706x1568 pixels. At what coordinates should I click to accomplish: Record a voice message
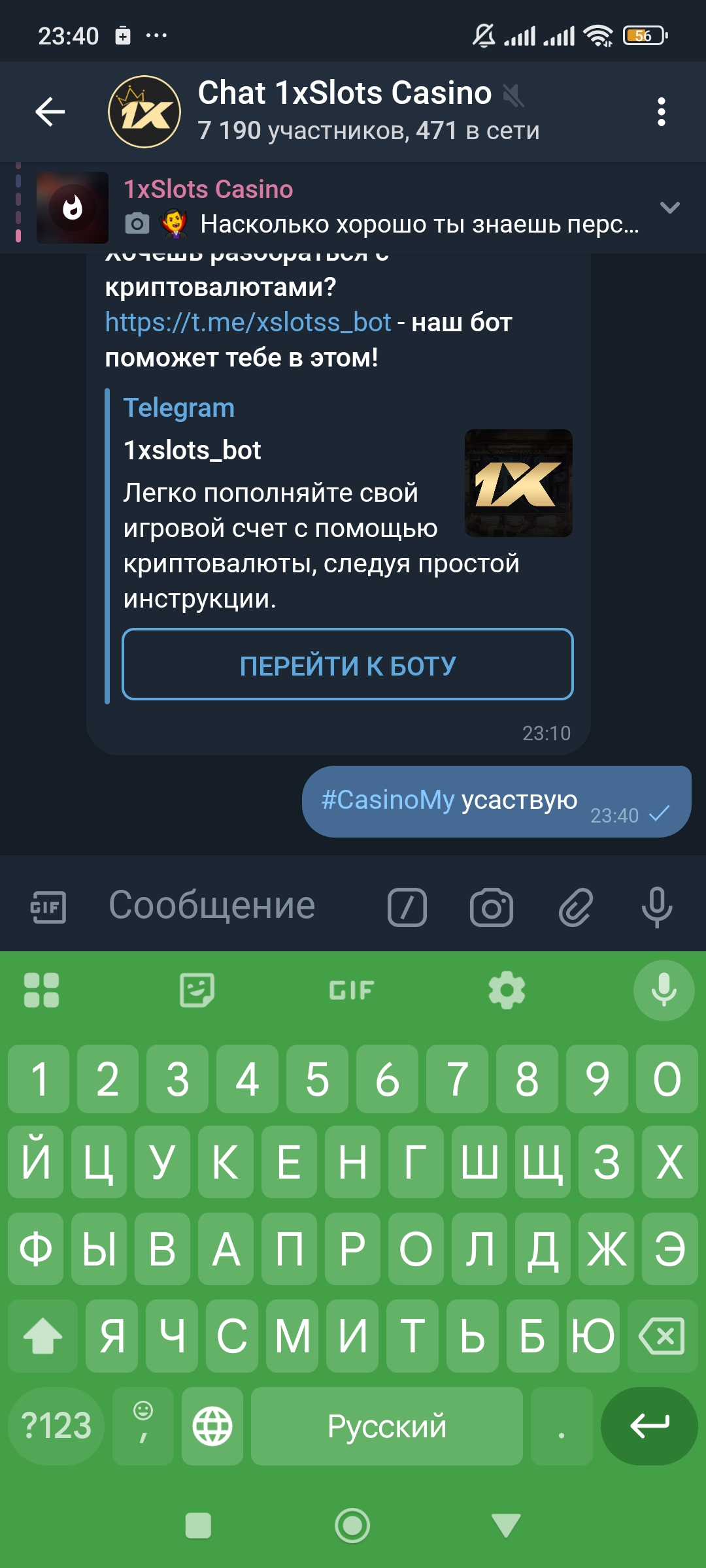pyautogui.click(x=656, y=907)
